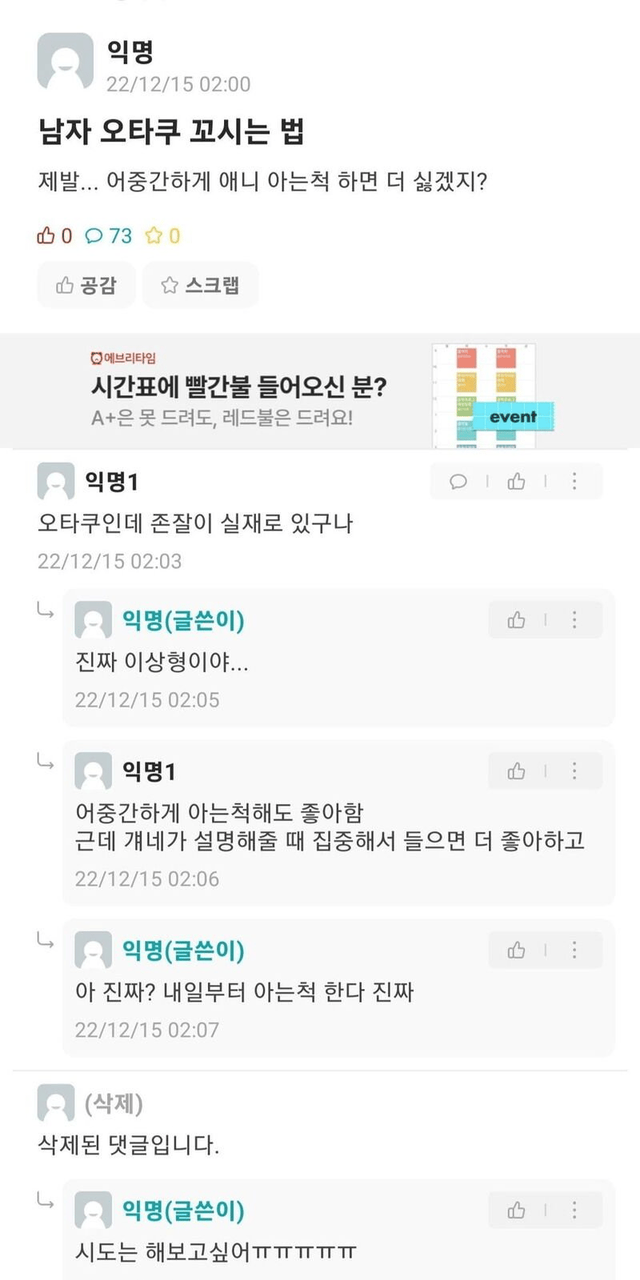Image resolution: width=640 pixels, height=1280 pixels.
Task: Open overflow menu on 익명1's first comment
Action: 574,481
